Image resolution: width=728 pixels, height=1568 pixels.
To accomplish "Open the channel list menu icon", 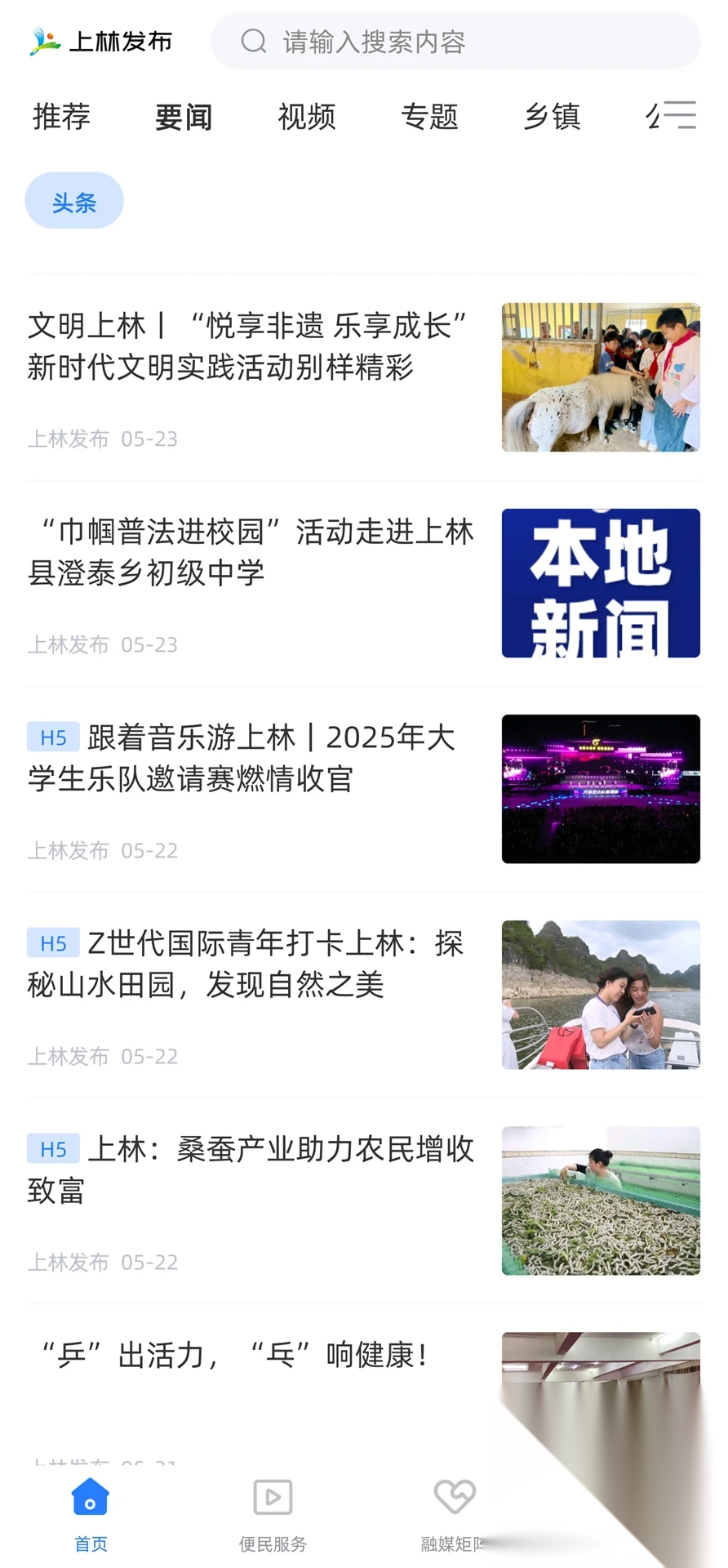I will pyautogui.click(x=680, y=115).
